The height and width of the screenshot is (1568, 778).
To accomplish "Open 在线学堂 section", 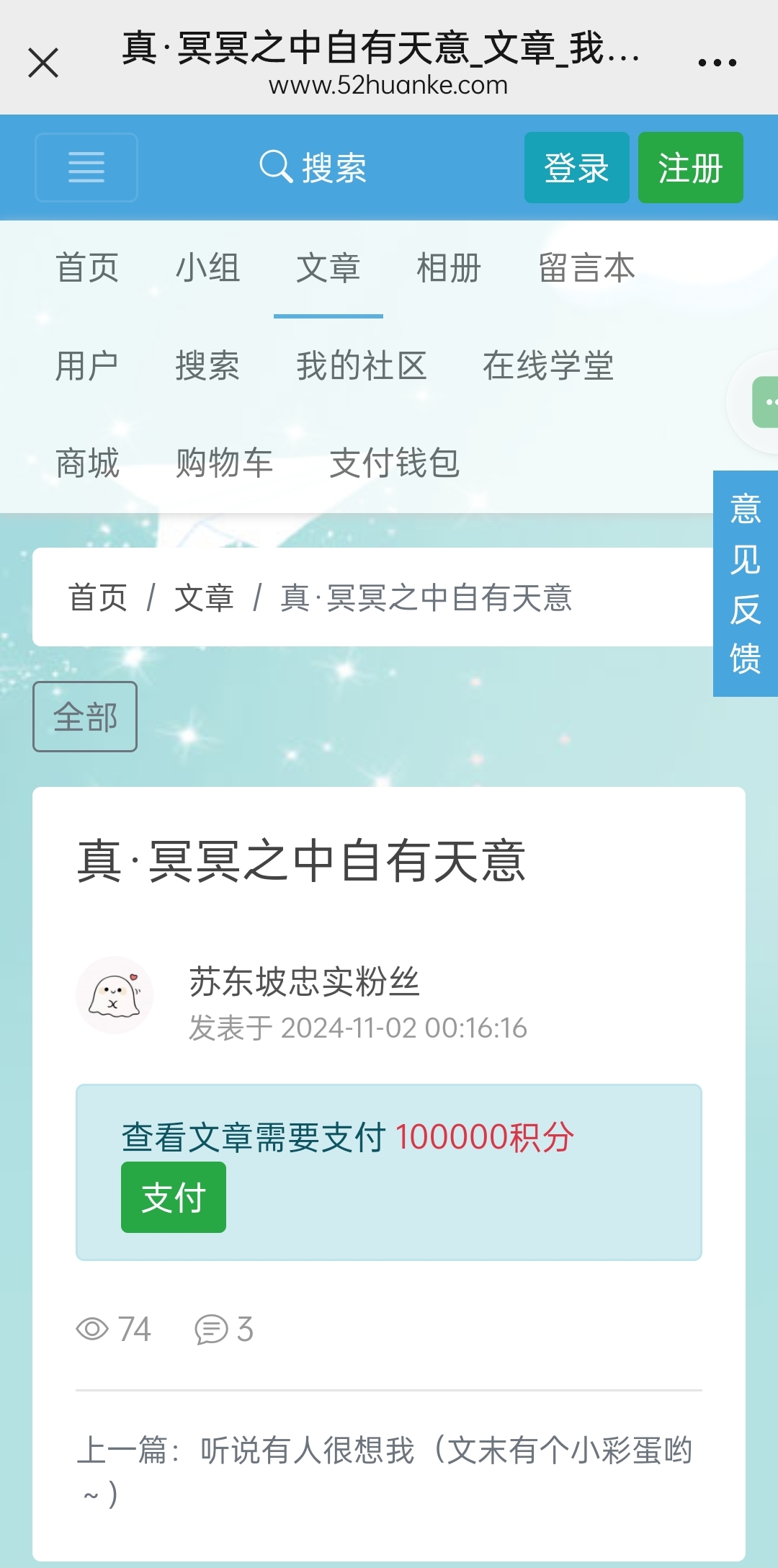I will 547,365.
